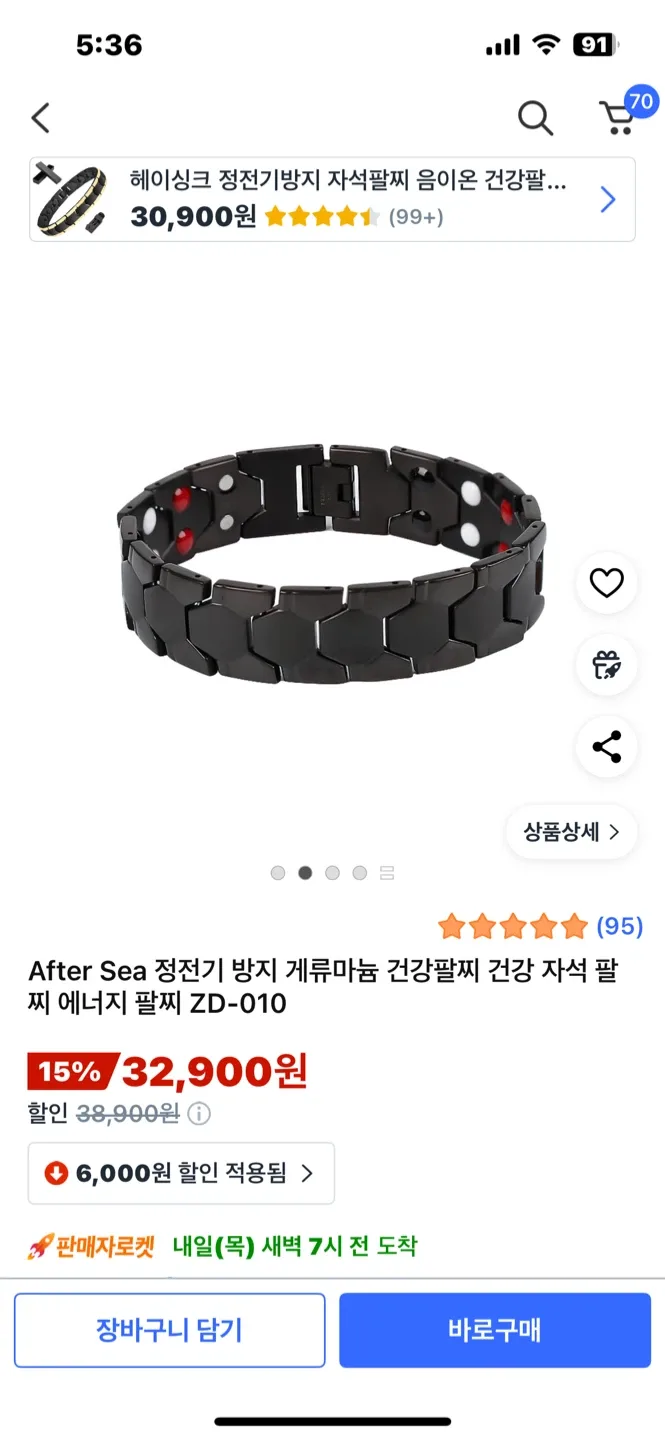Tap 장바구니 담기 to add to cart
This screenshot has height=1440, width=665.
170,1330
